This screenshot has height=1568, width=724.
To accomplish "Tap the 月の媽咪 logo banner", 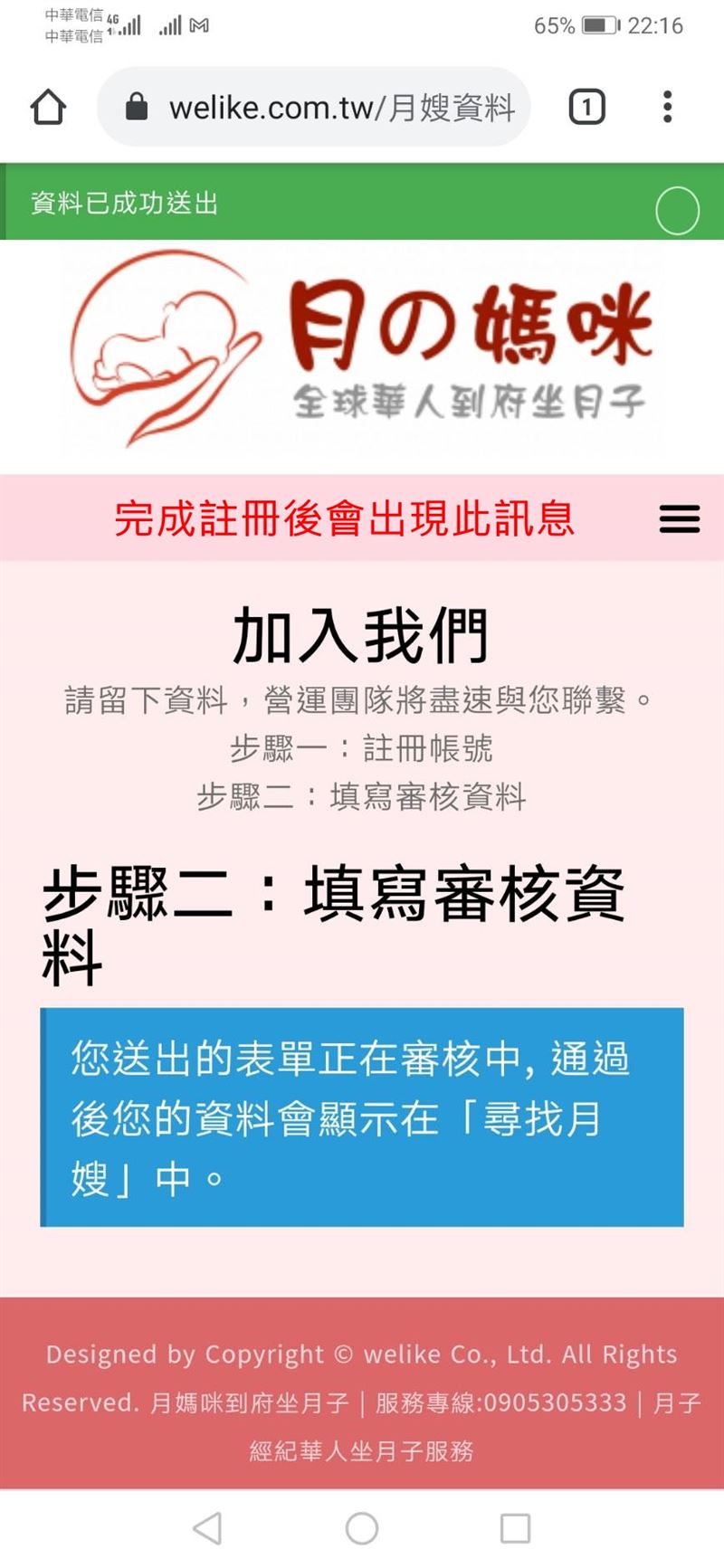I will [x=362, y=348].
